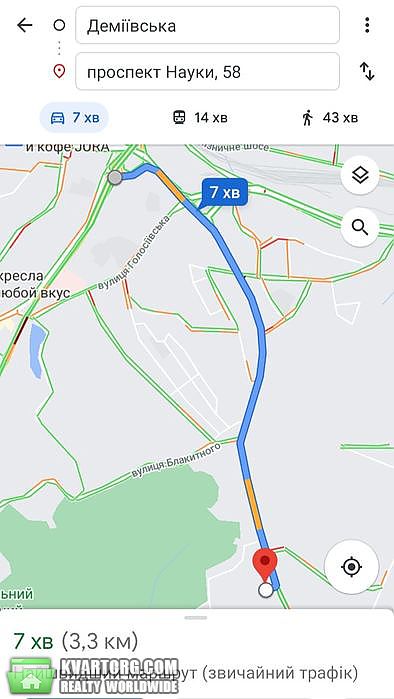Open the map layers button
The image size is (394, 699).
360,176
